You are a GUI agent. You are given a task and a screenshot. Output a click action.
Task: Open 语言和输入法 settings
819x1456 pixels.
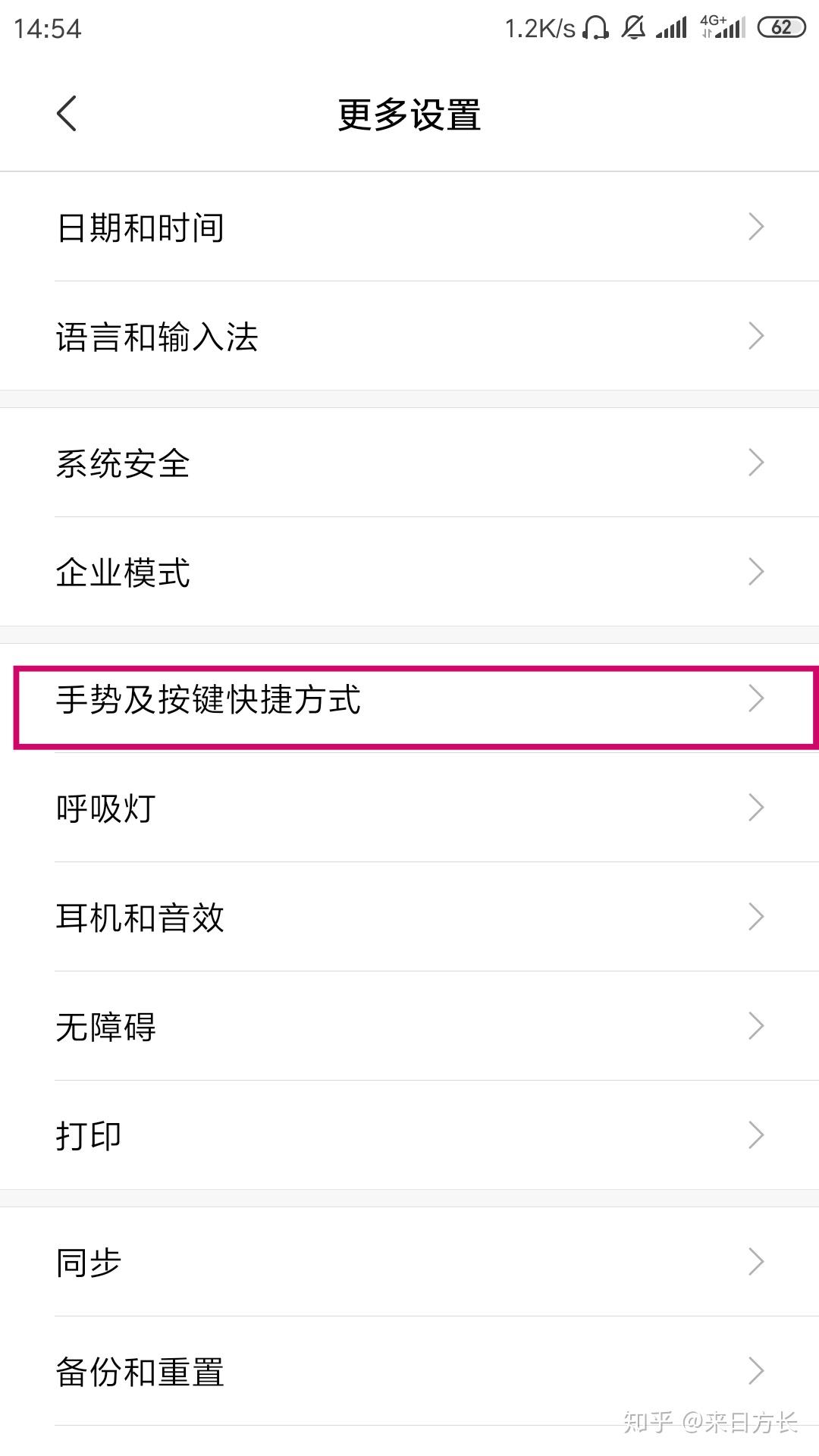click(x=409, y=338)
